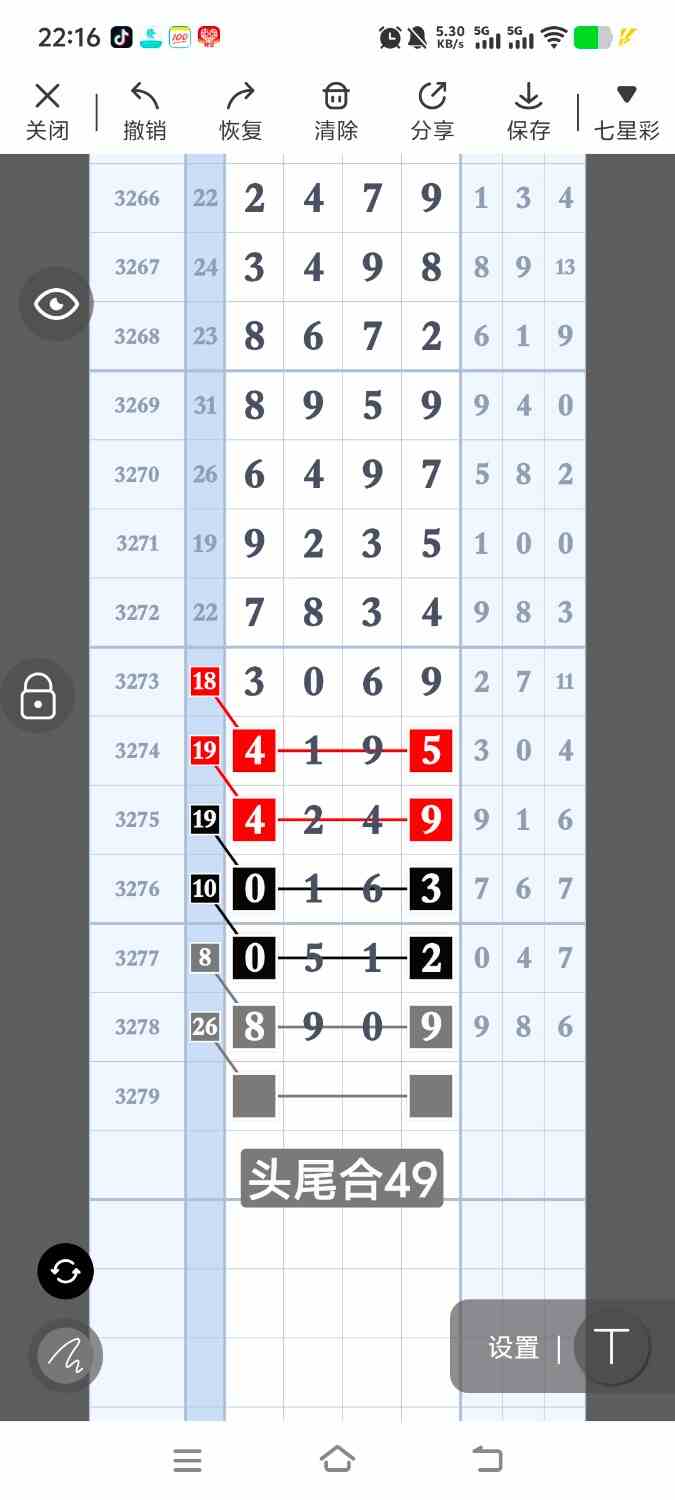Select the T text tool
Image resolution: width=675 pixels, height=1500 pixels.
tap(611, 1347)
